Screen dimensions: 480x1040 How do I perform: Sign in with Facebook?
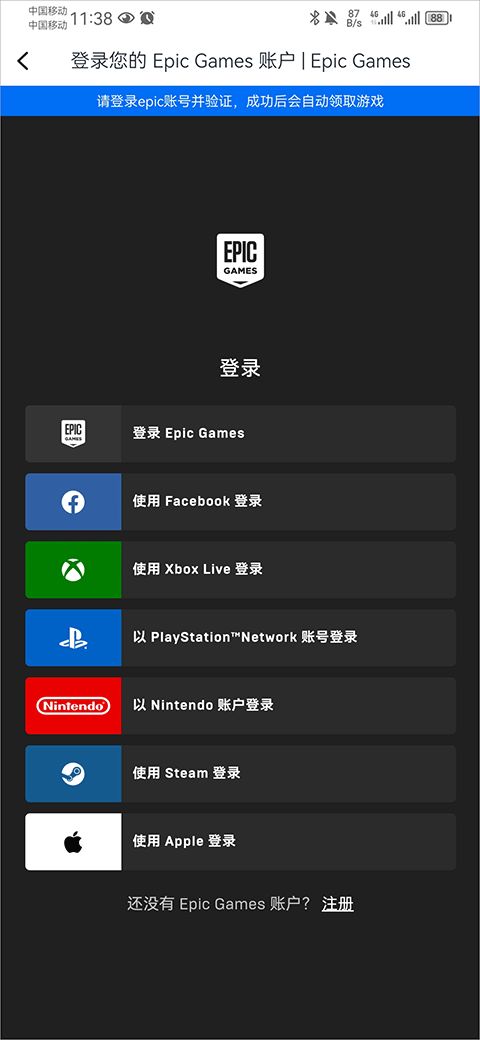point(241,501)
